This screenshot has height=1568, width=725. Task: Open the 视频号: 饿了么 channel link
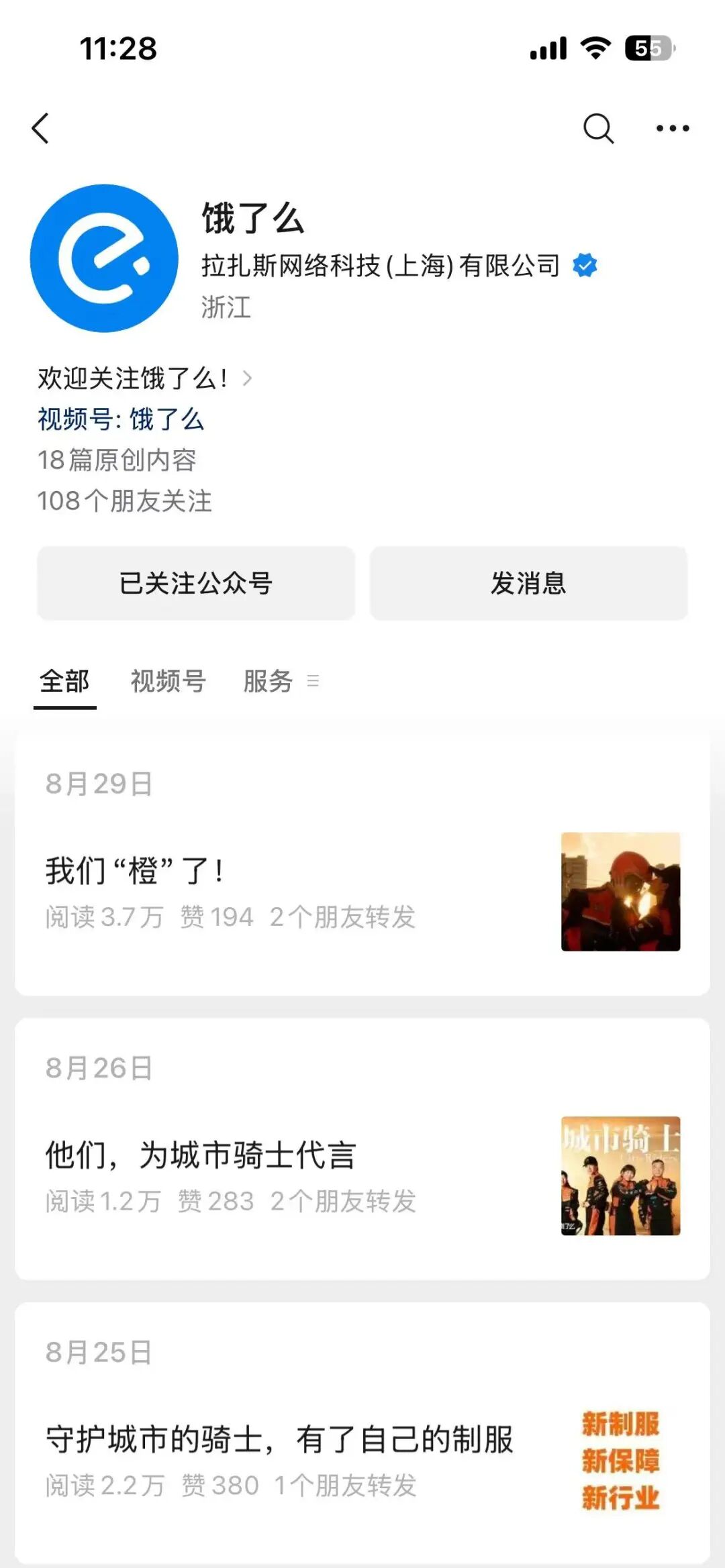pos(121,419)
